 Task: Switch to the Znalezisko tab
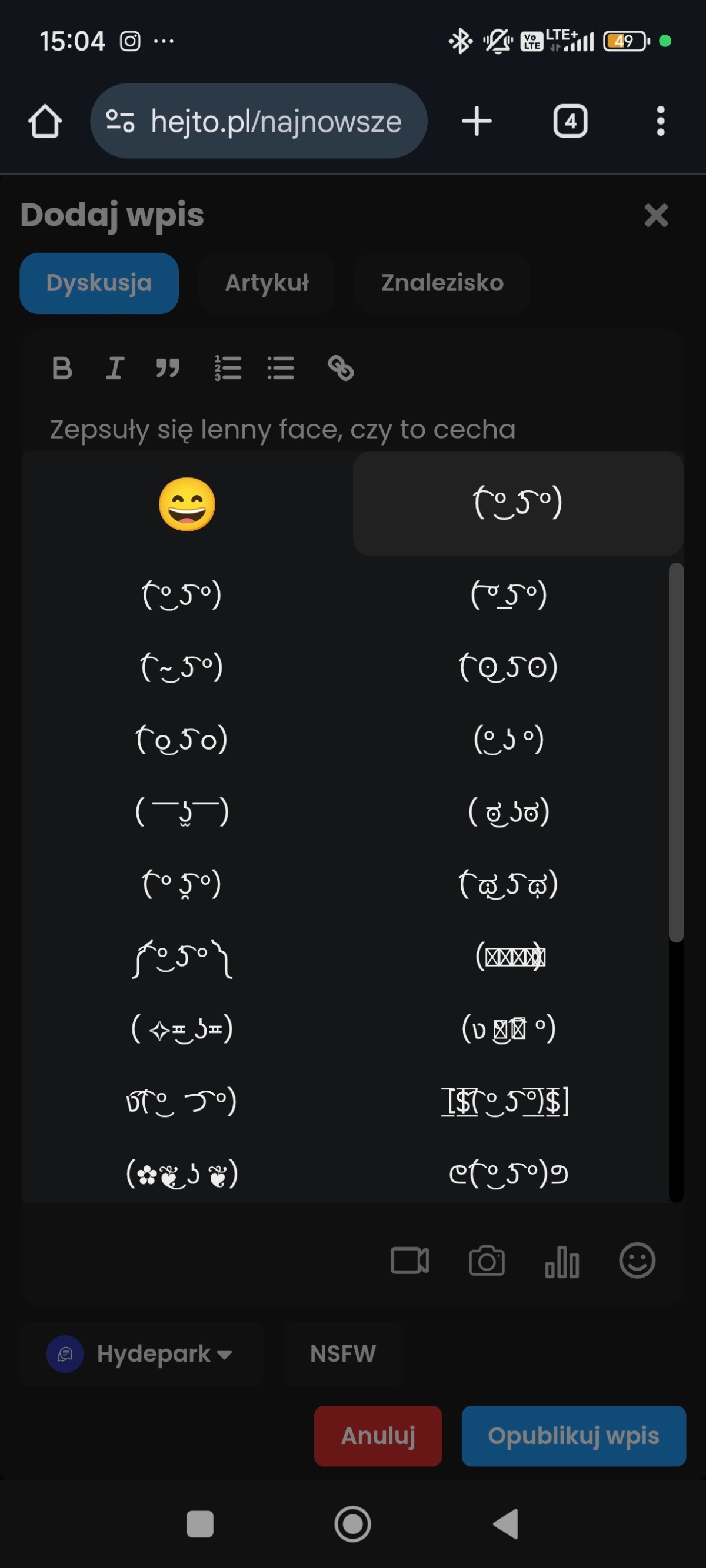tap(442, 283)
